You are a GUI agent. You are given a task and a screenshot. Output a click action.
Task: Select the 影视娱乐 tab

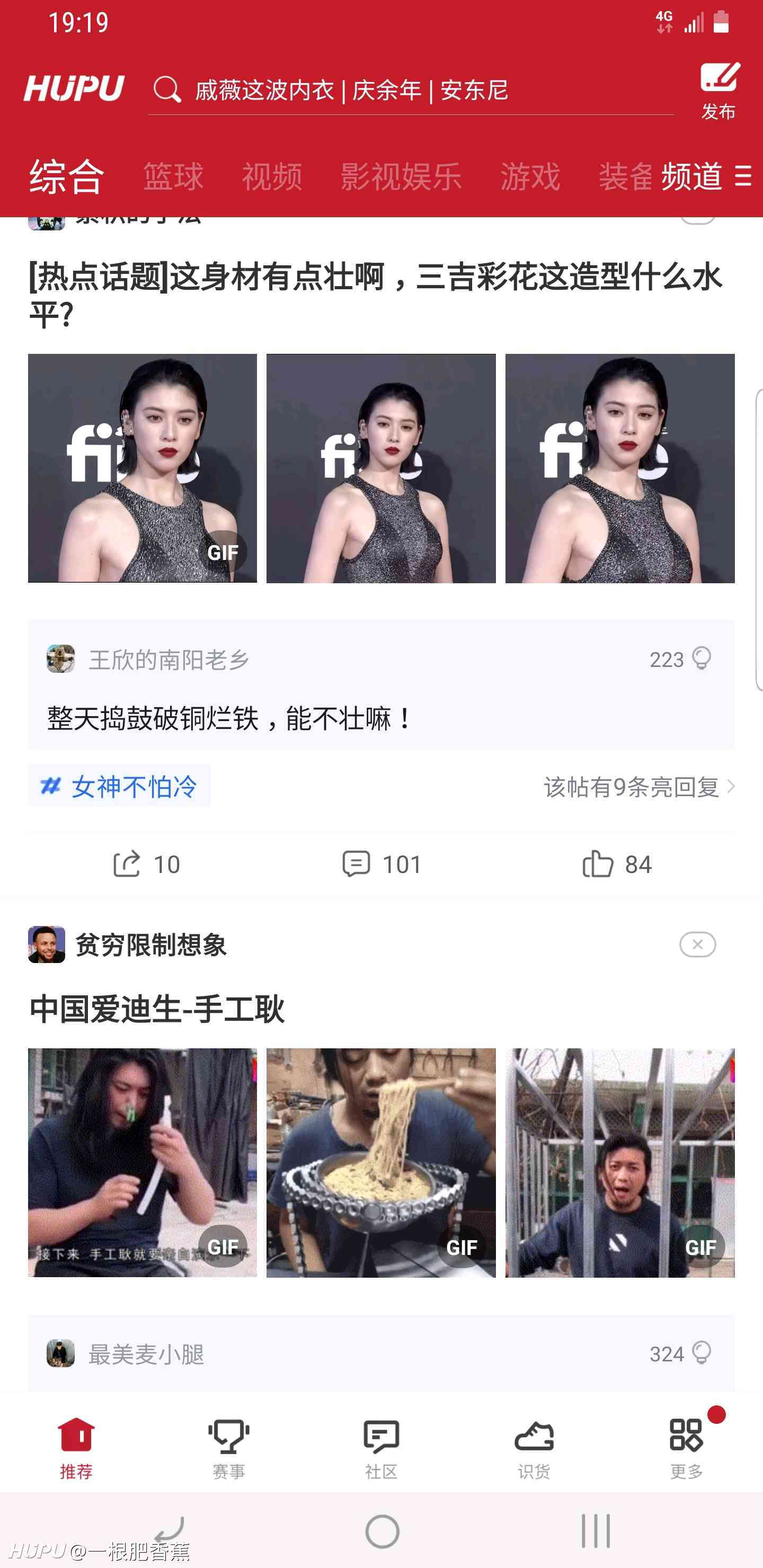pyautogui.click(x=401, y=176)
